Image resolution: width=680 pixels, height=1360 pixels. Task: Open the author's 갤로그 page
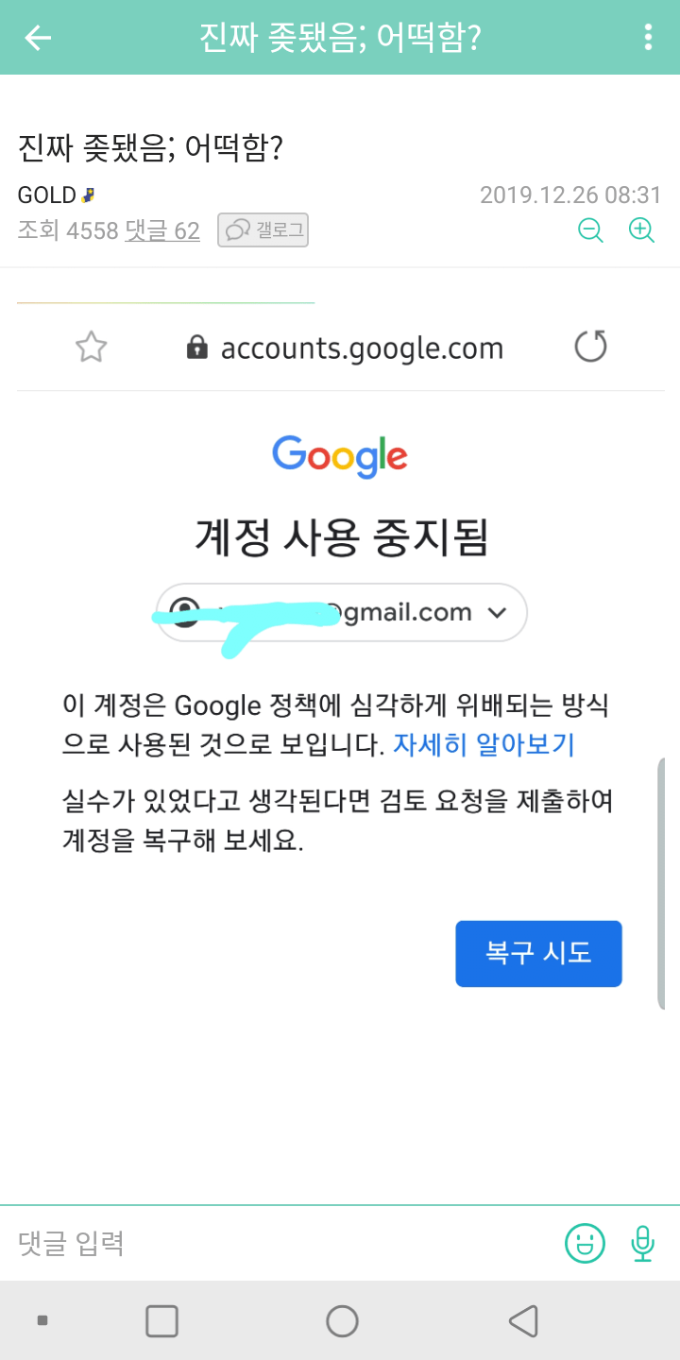pyautogui.click(x=263, y=231)
